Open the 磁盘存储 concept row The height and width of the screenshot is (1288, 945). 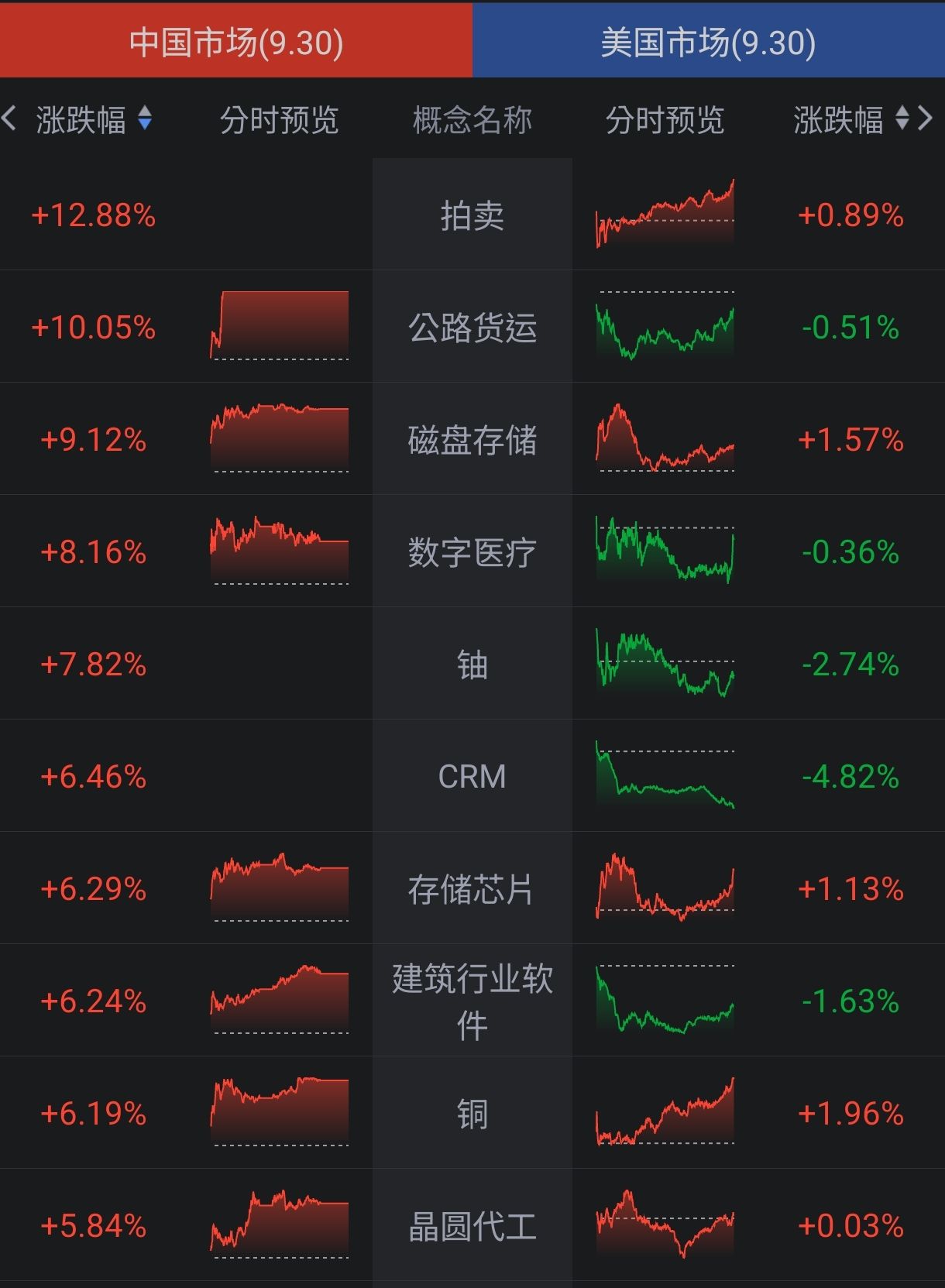(x=472, y=440)
